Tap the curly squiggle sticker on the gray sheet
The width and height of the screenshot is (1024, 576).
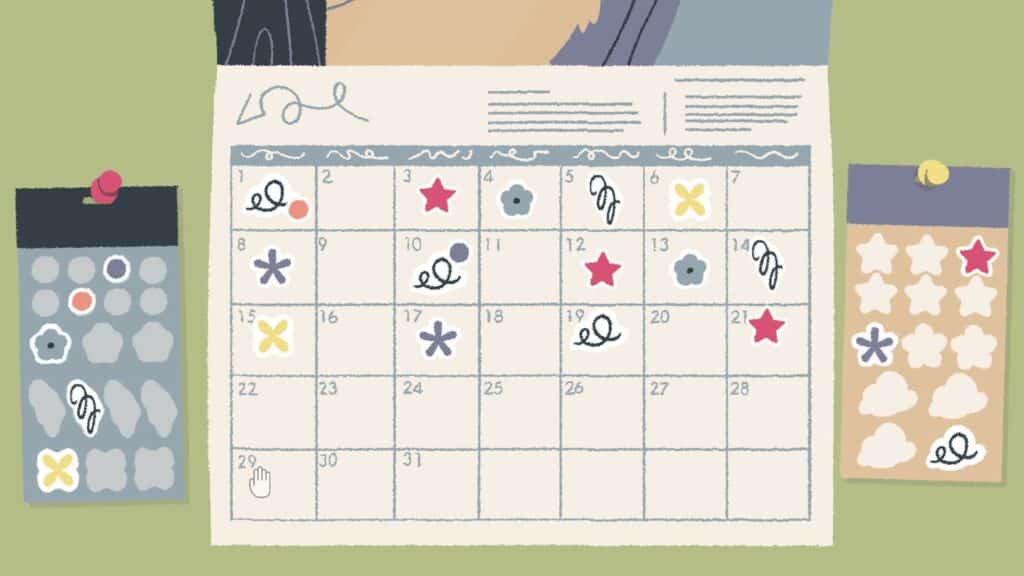84,405
